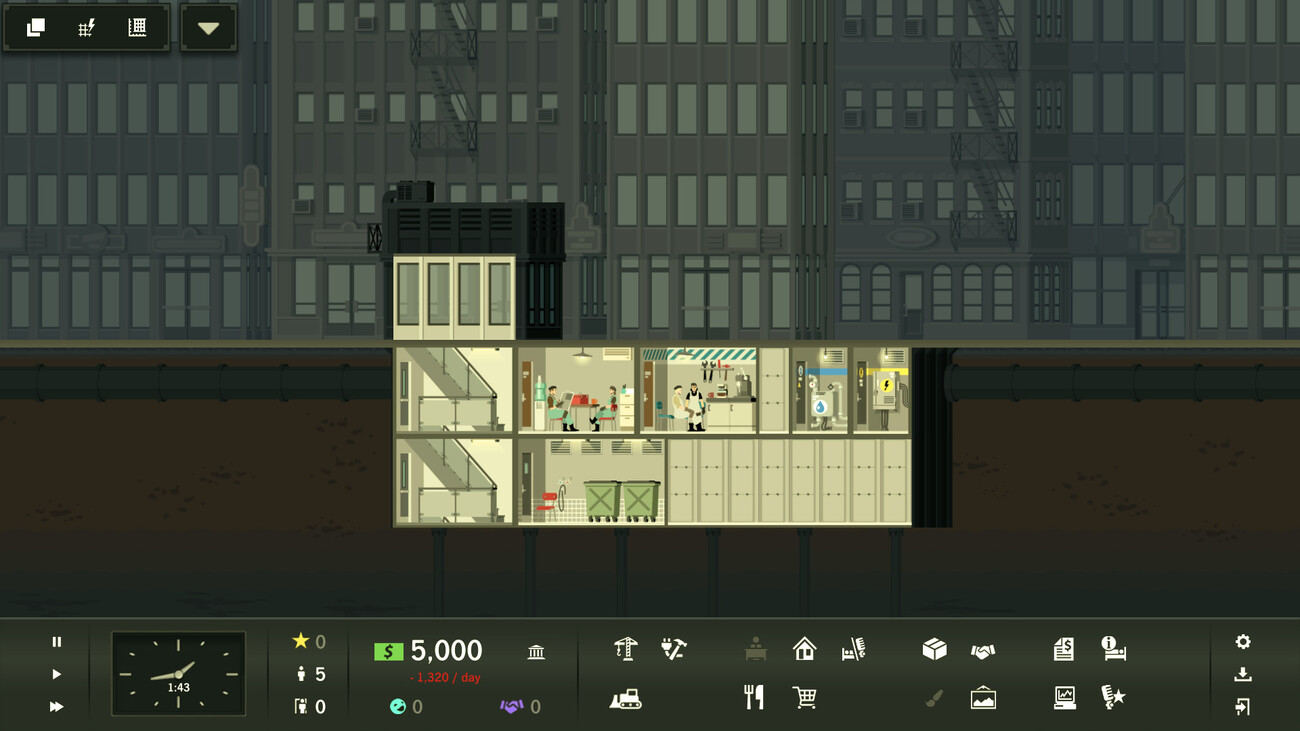This screenshot has width=1300, height=731.
Task: Open the apartments house menu
Action: [x=804, y=649]
